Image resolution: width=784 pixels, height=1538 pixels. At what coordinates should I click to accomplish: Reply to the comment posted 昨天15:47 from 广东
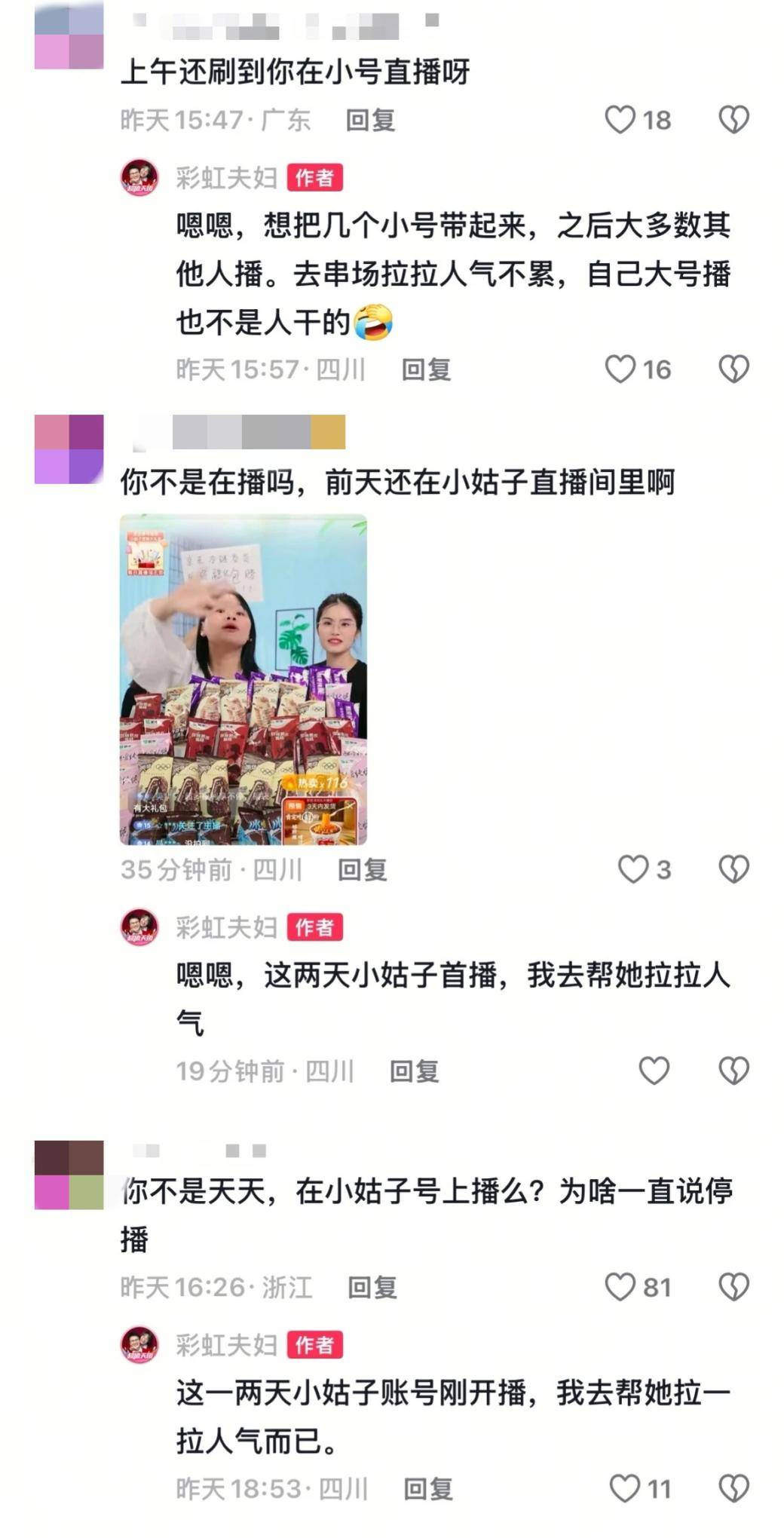[370, 120]
